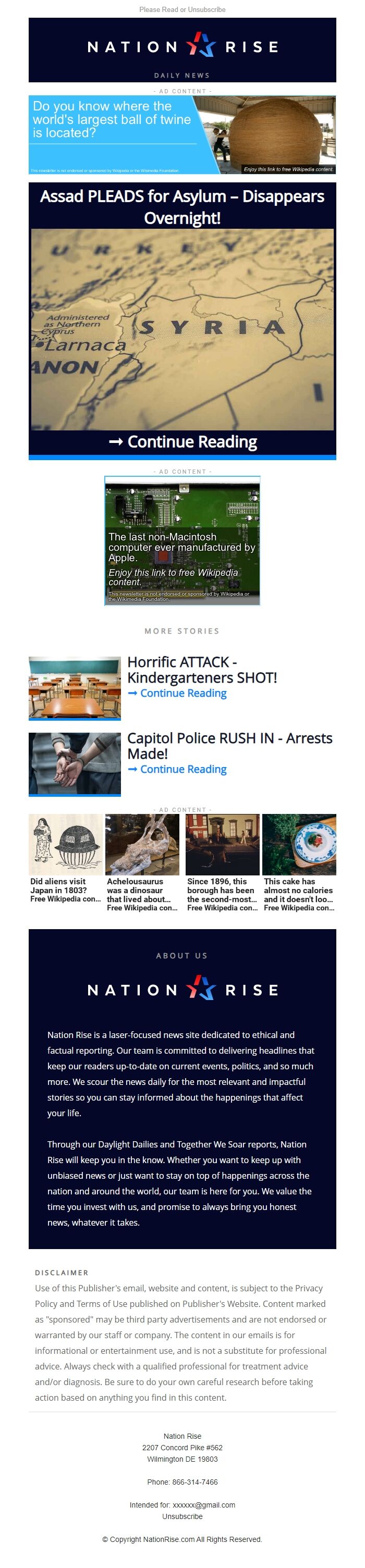The width and height of the screenshot is (365, 1568).
Task: Tap Unsubscribe in the footer
Action: tap(182, 1516)
